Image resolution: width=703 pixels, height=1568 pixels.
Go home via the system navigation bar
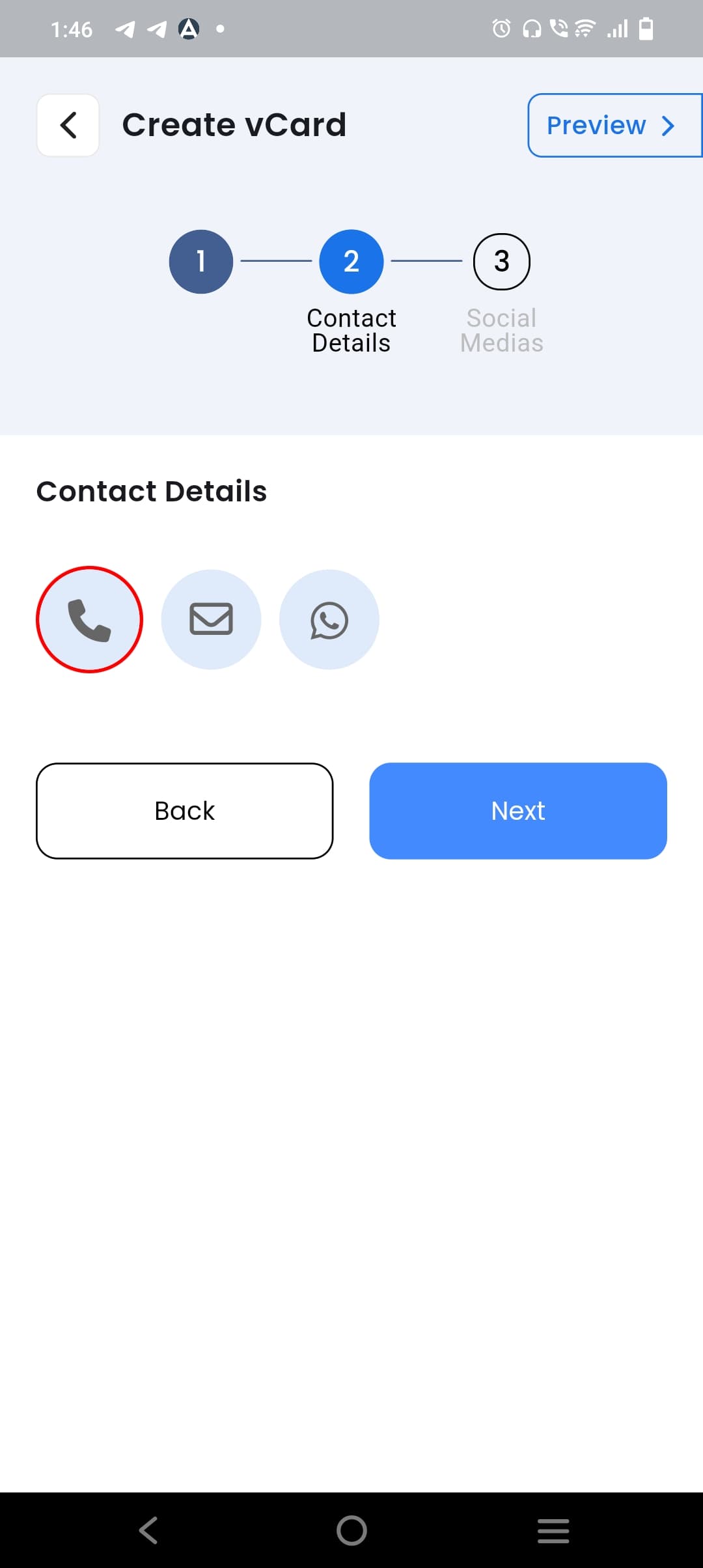point(351,1530)
